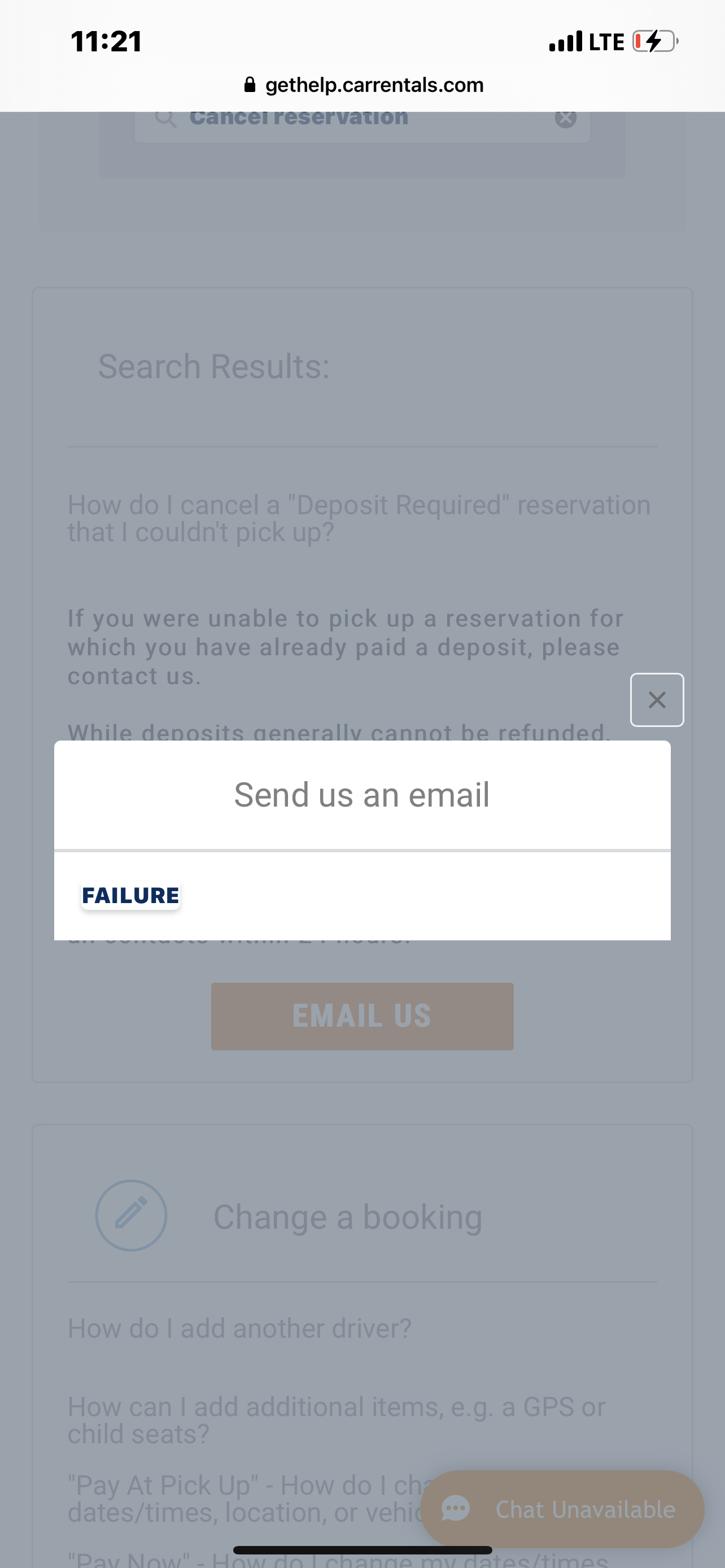Close the Send us an email dialog
The width and height of the screenshot is (725, 1568).
pos(656,699)
